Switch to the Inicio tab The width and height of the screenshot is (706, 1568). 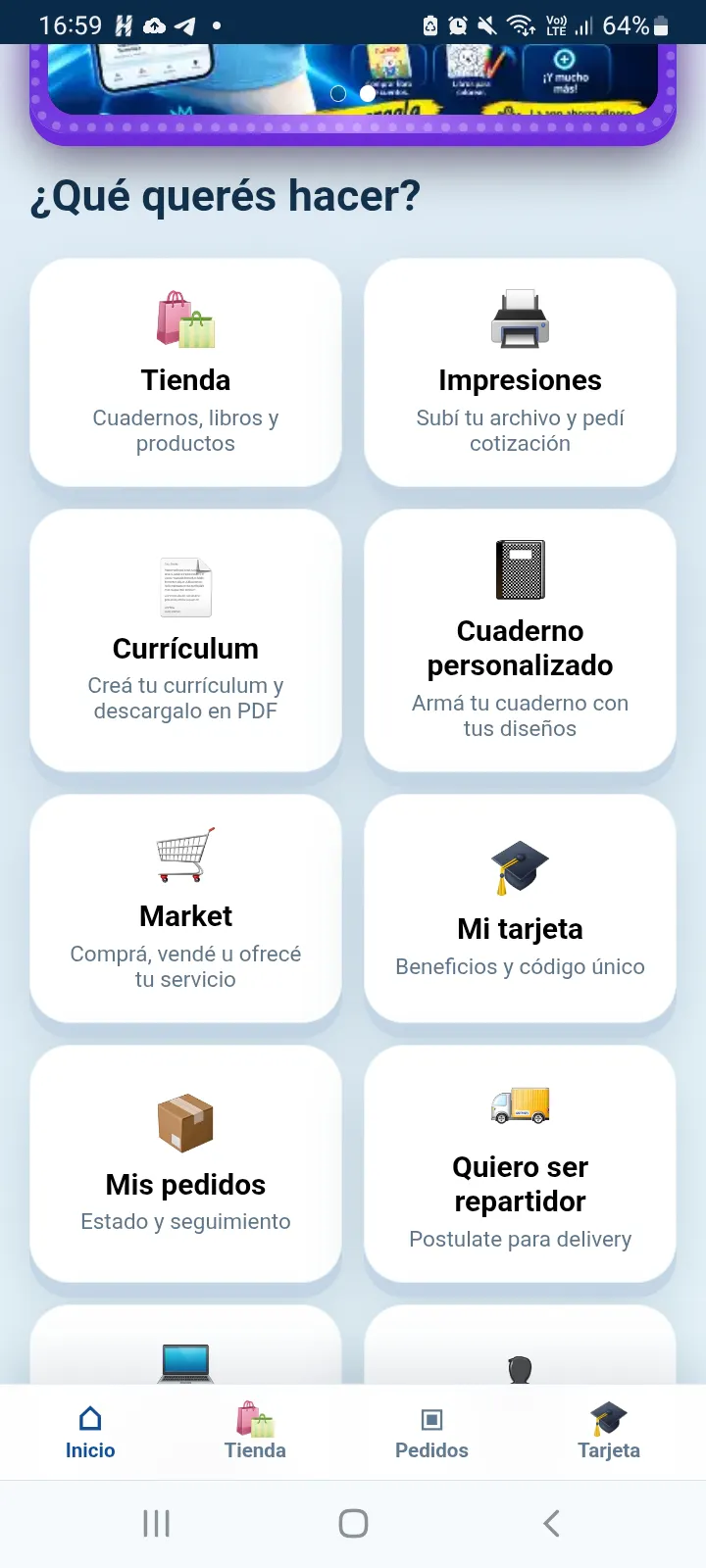tap(90, 1433)
